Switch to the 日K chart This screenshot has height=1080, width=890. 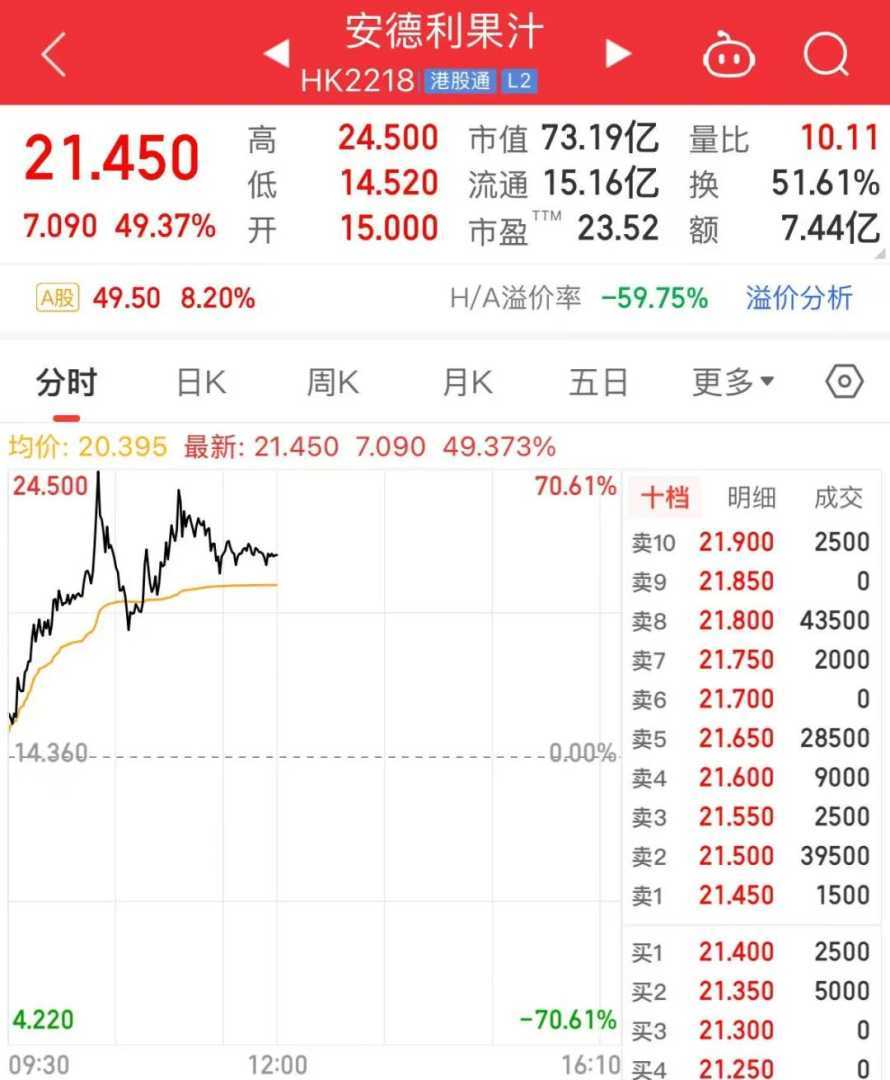tap(200, 382)
